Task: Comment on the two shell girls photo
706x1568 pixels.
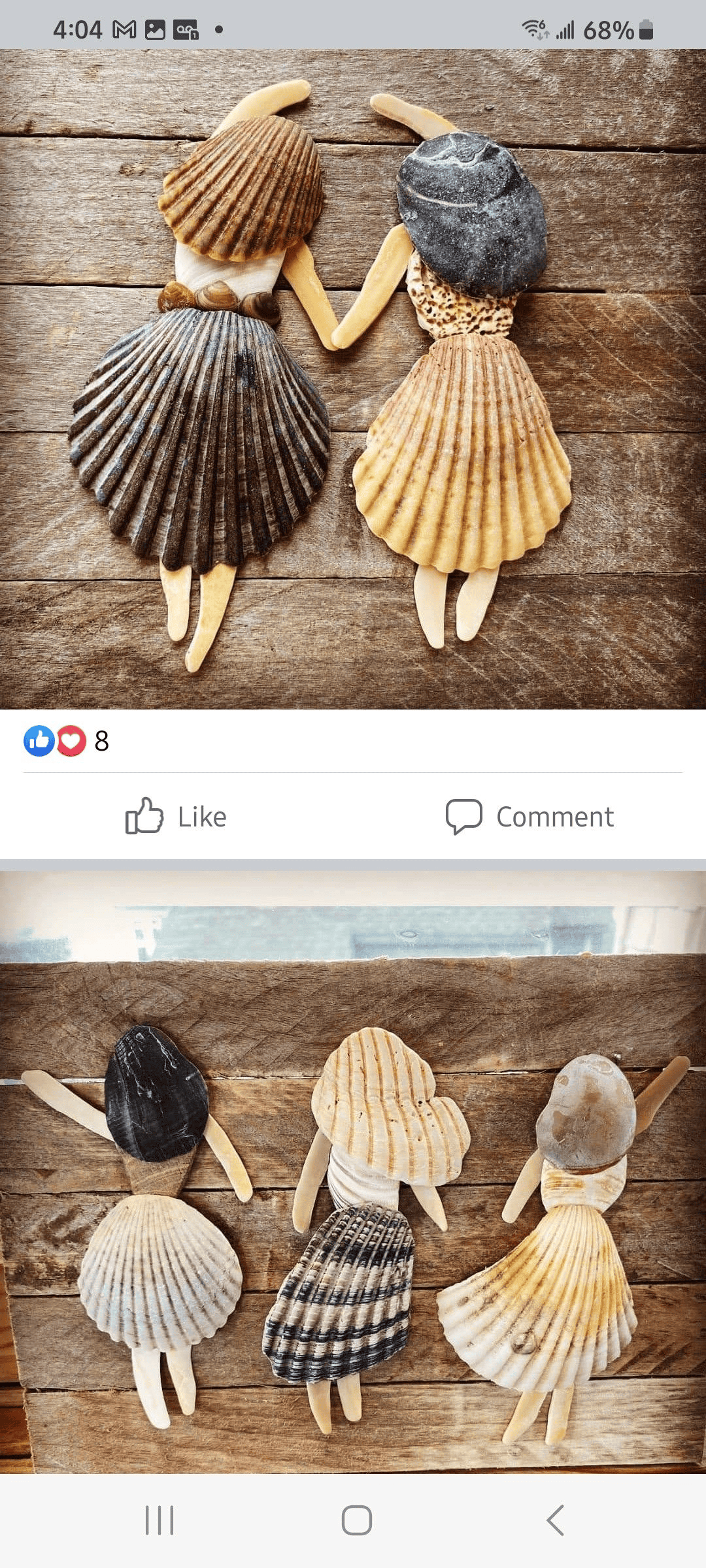Action: 529,816
